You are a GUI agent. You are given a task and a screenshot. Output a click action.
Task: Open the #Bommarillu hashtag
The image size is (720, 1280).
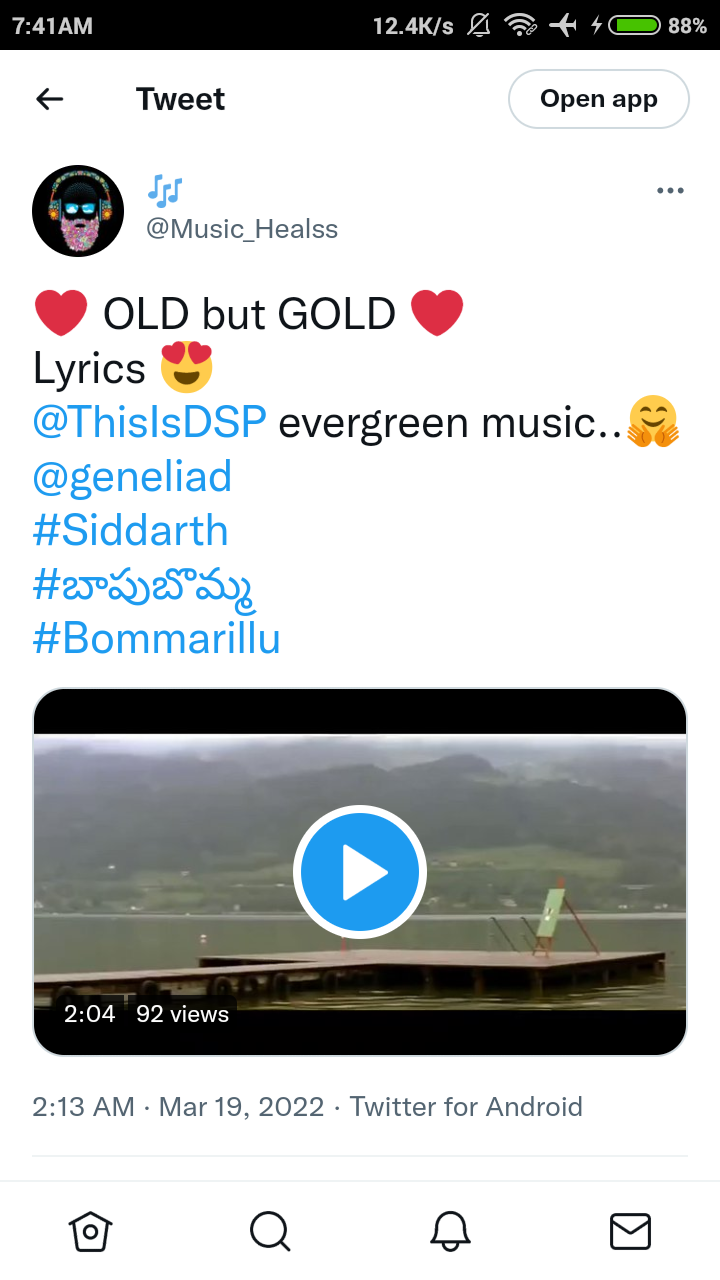pos(157,639)
